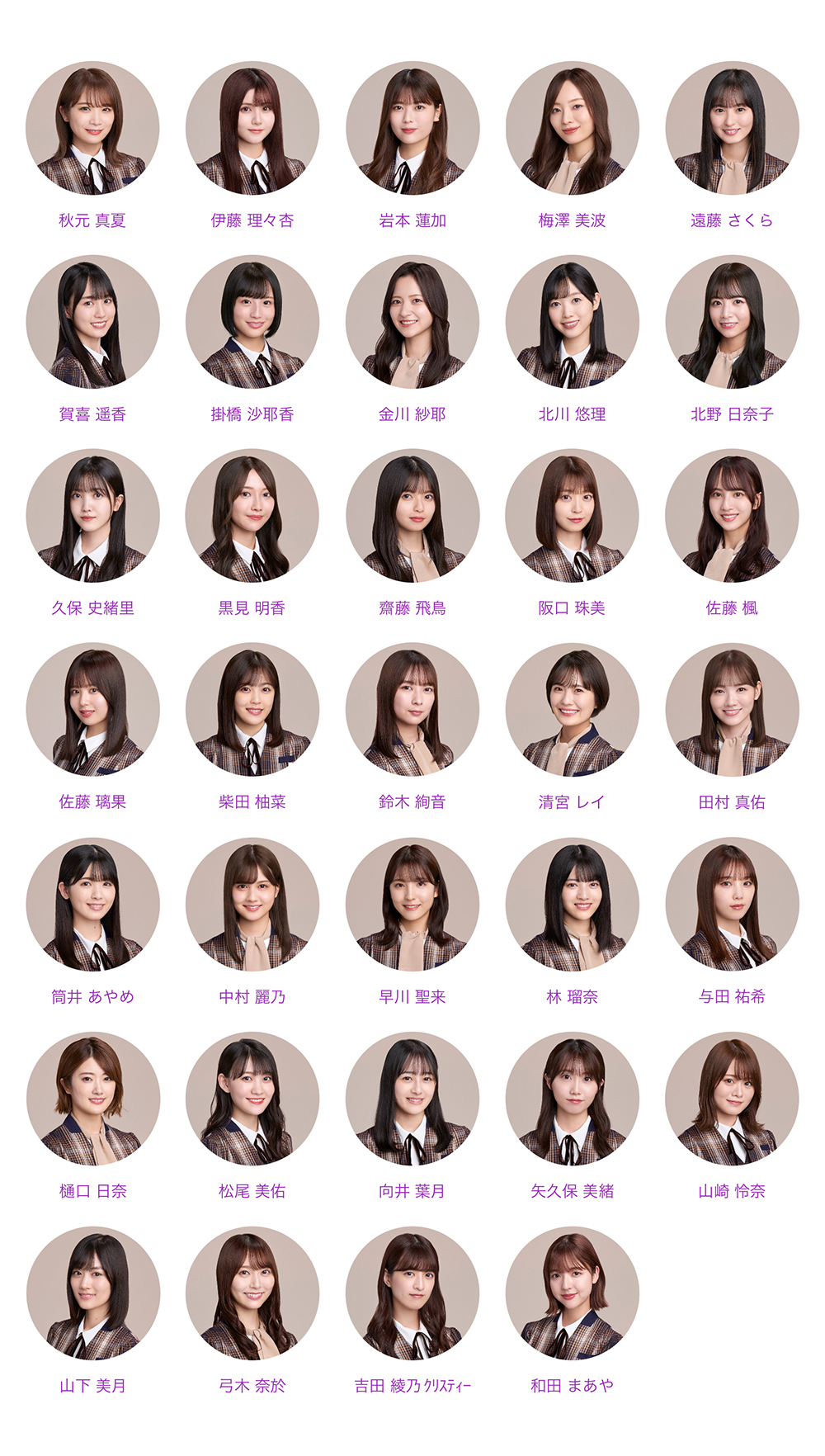Open 賀喜 遥香's member page
This screenshot has width=825, height=1456.
tap(92, 322)
